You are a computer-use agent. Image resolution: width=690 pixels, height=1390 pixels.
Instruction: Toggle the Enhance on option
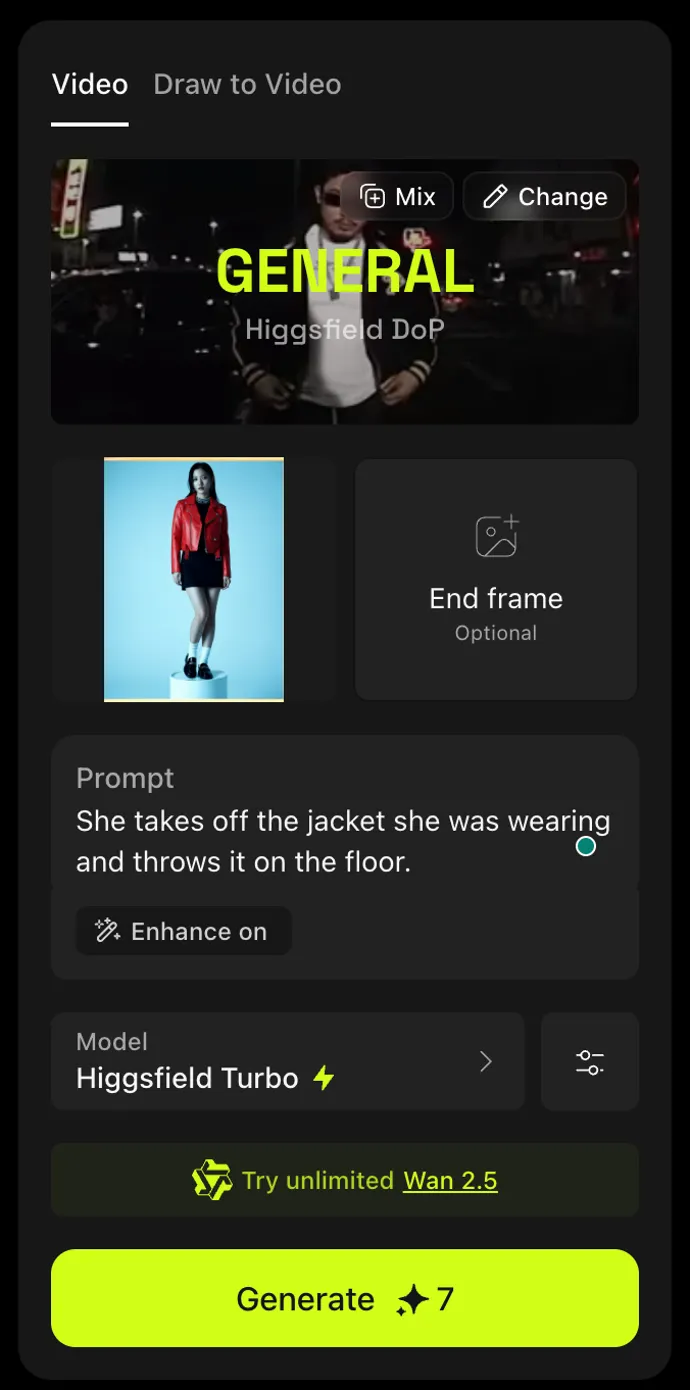(183, 931)
